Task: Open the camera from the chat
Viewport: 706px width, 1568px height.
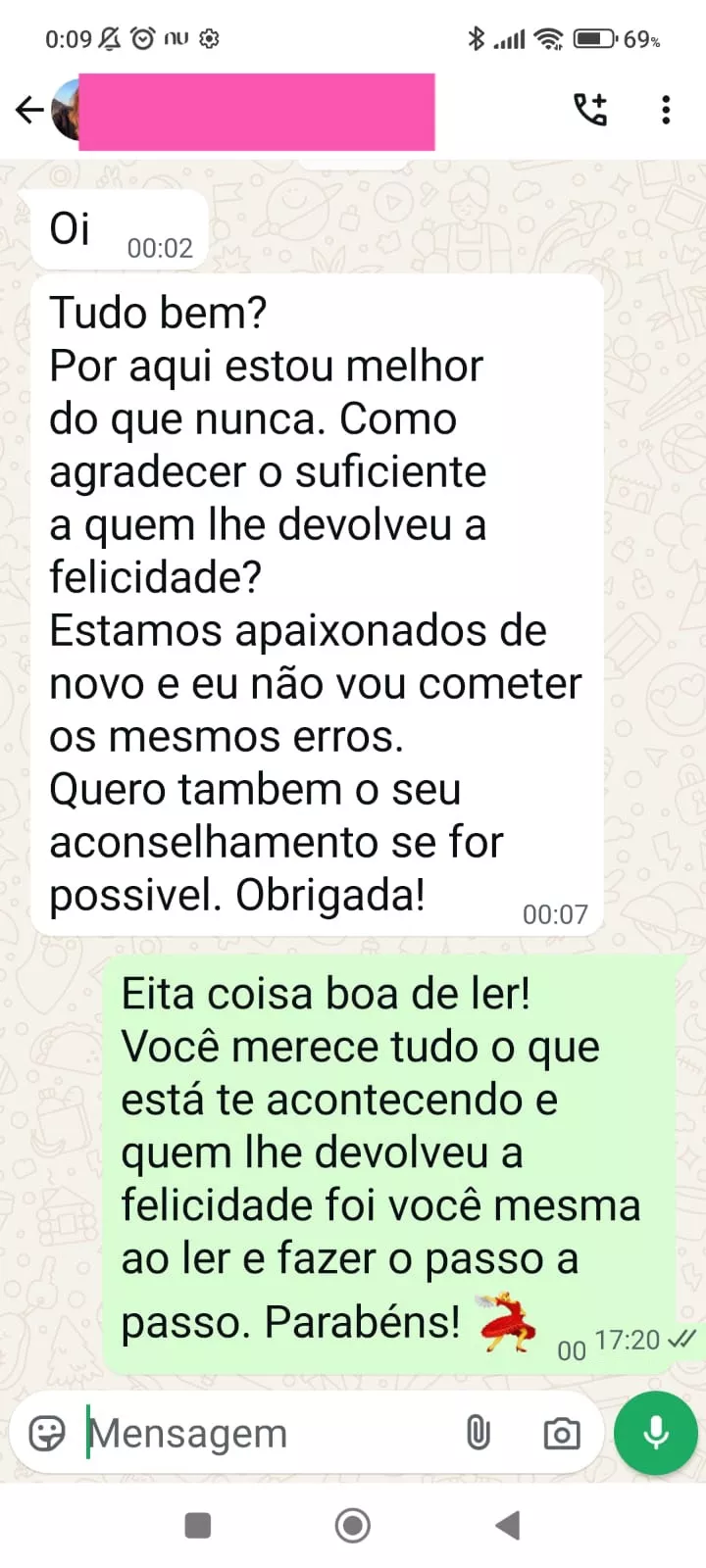Action: point(562,1435)
